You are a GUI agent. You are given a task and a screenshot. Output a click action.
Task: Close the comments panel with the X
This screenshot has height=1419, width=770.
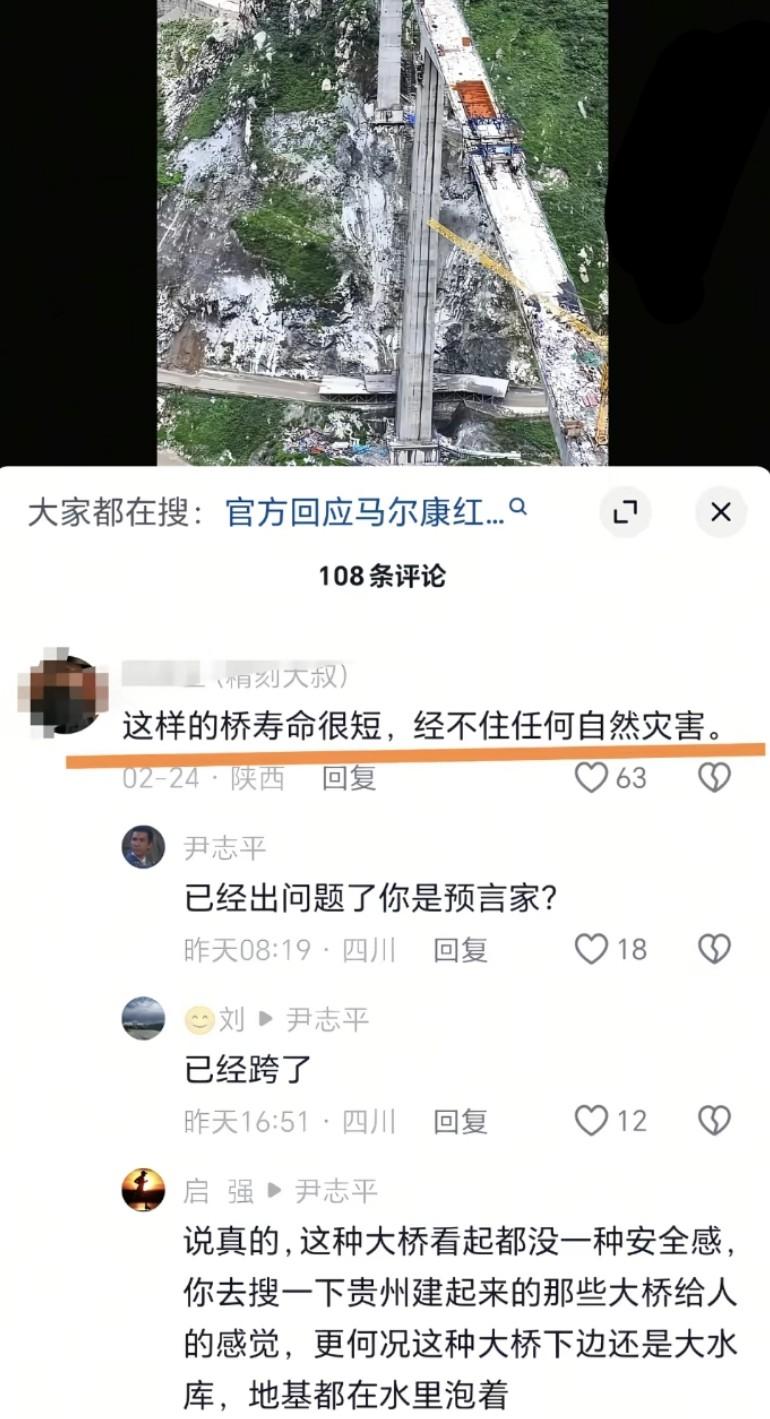click(x=722, y=510)
